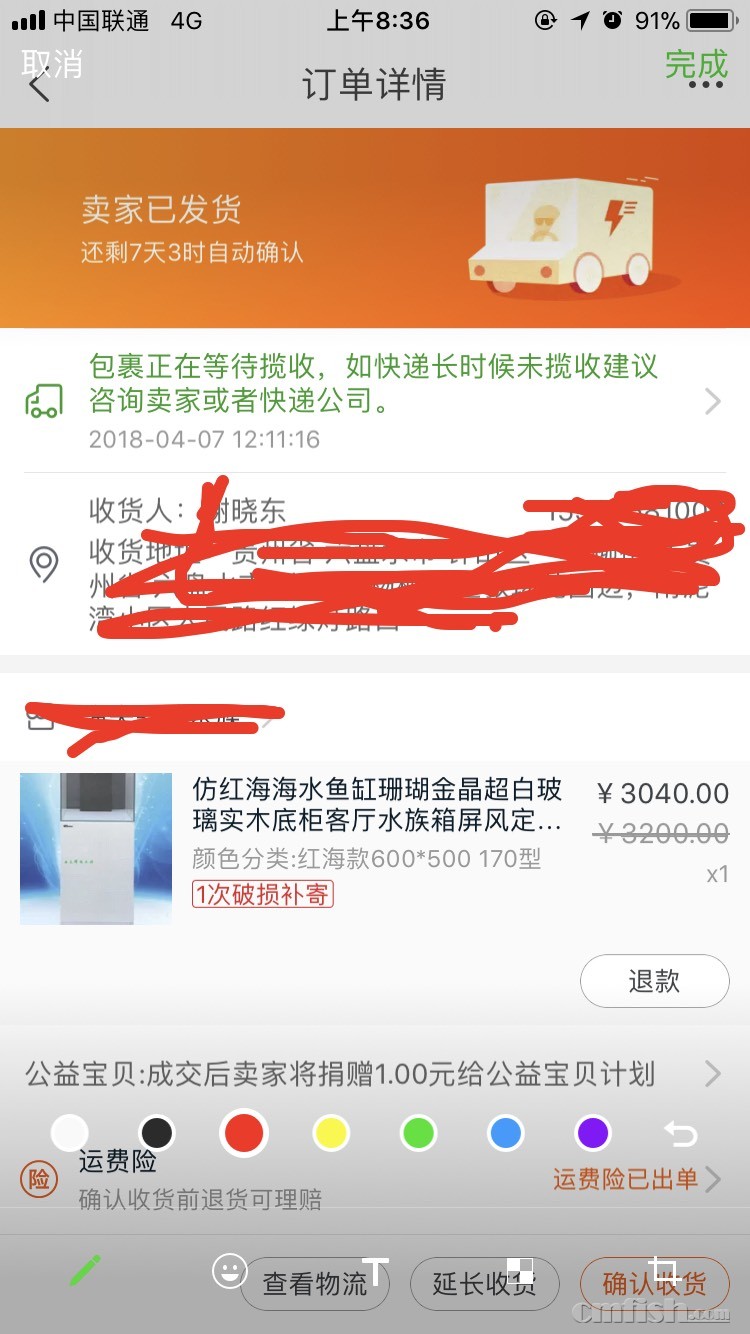
Task: Choose the black brush color
Action: (157, 1133)
